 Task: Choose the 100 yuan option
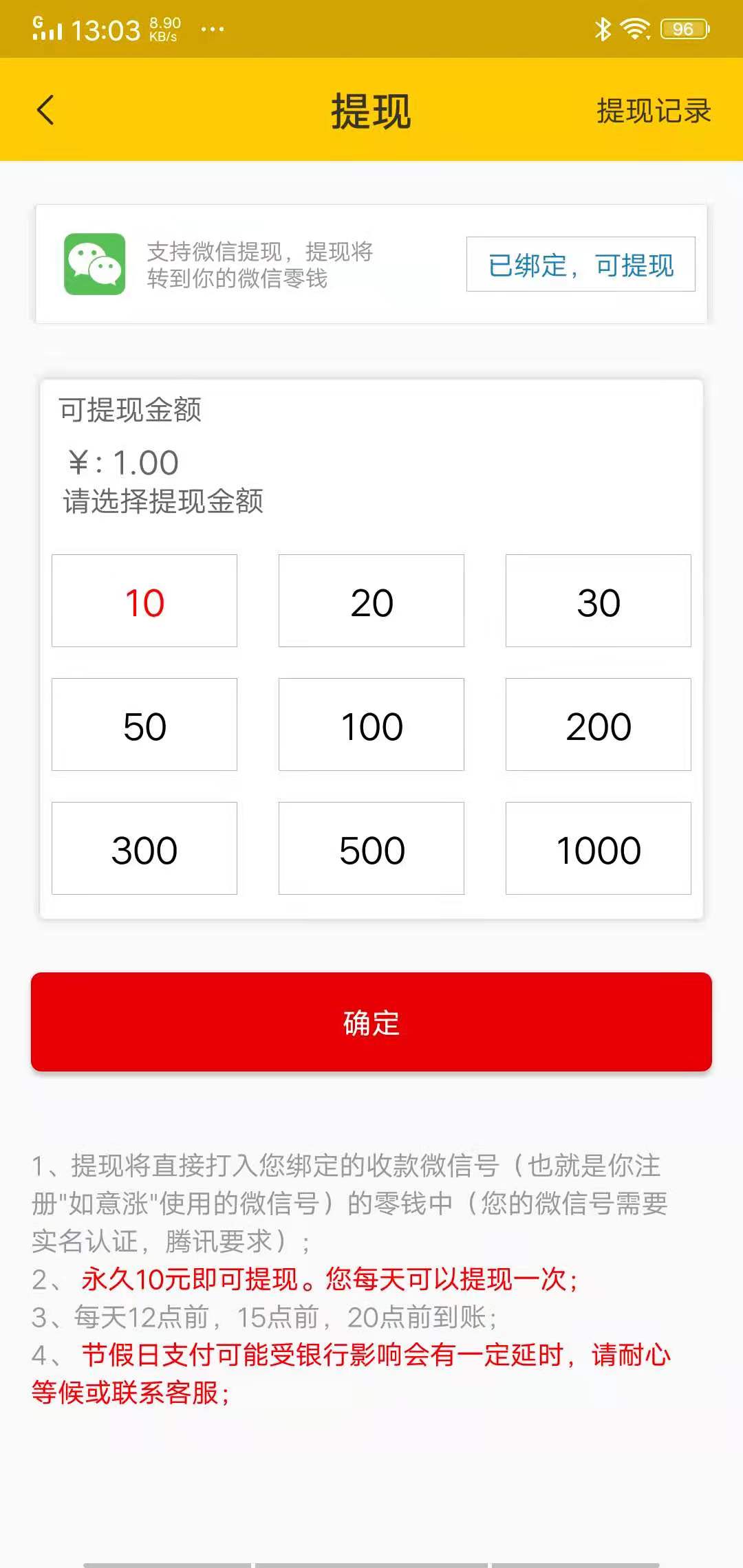(x=371, y=724)
